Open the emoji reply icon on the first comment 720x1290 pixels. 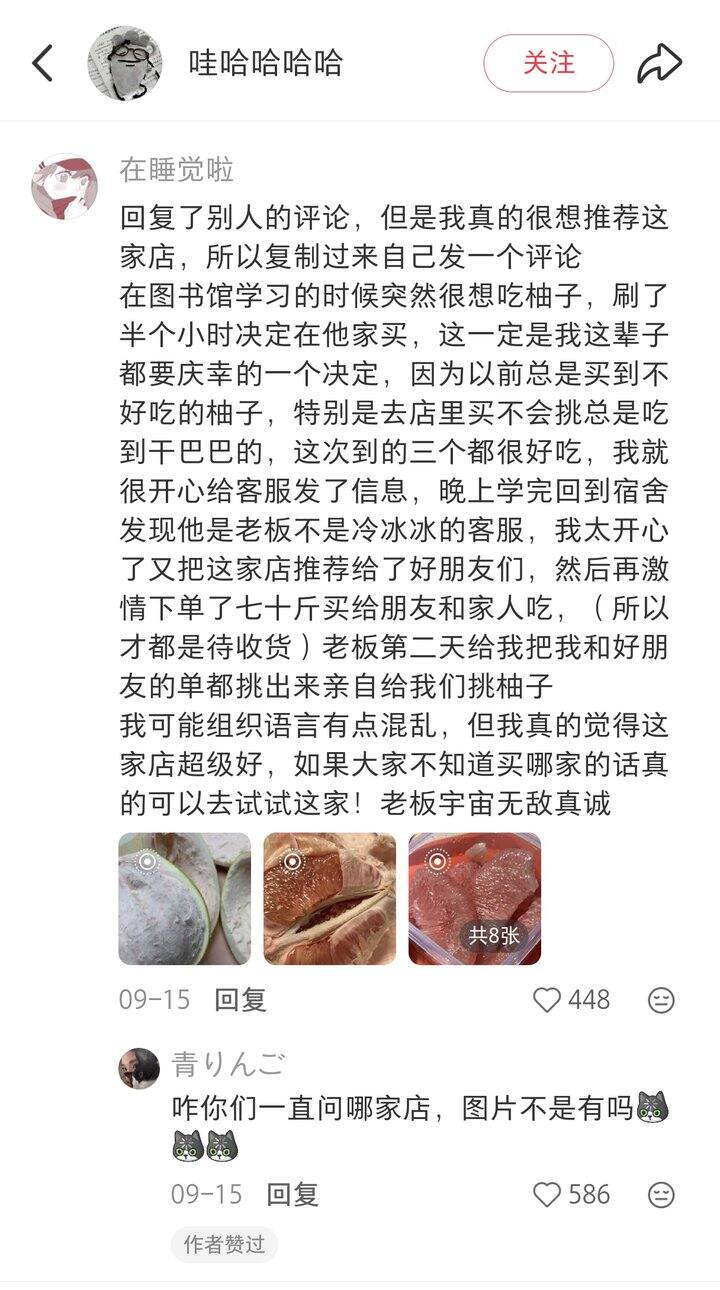click(x=659, y=998)
